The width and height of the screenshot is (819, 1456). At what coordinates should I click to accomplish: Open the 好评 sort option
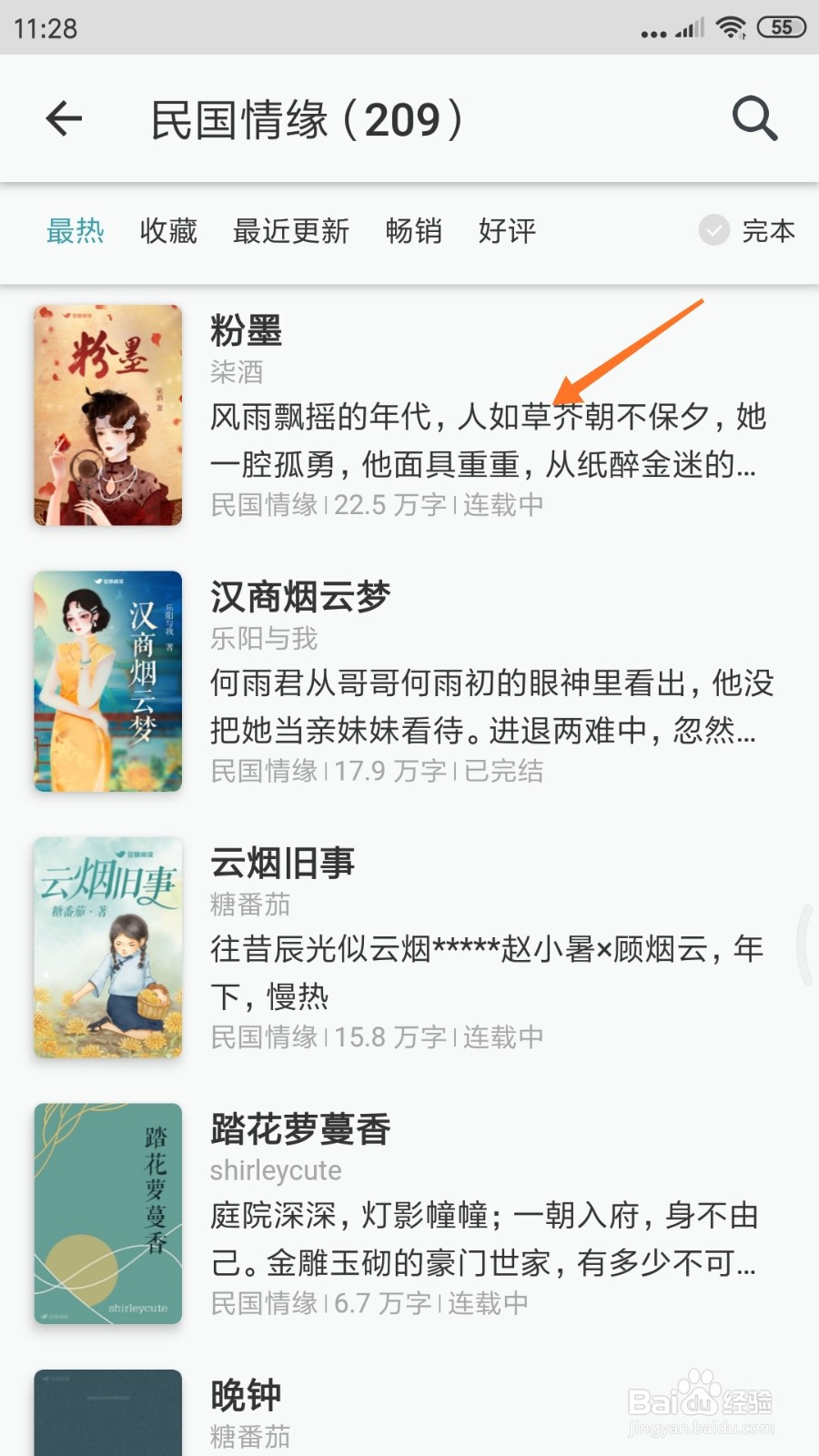(x=507, y=232)
